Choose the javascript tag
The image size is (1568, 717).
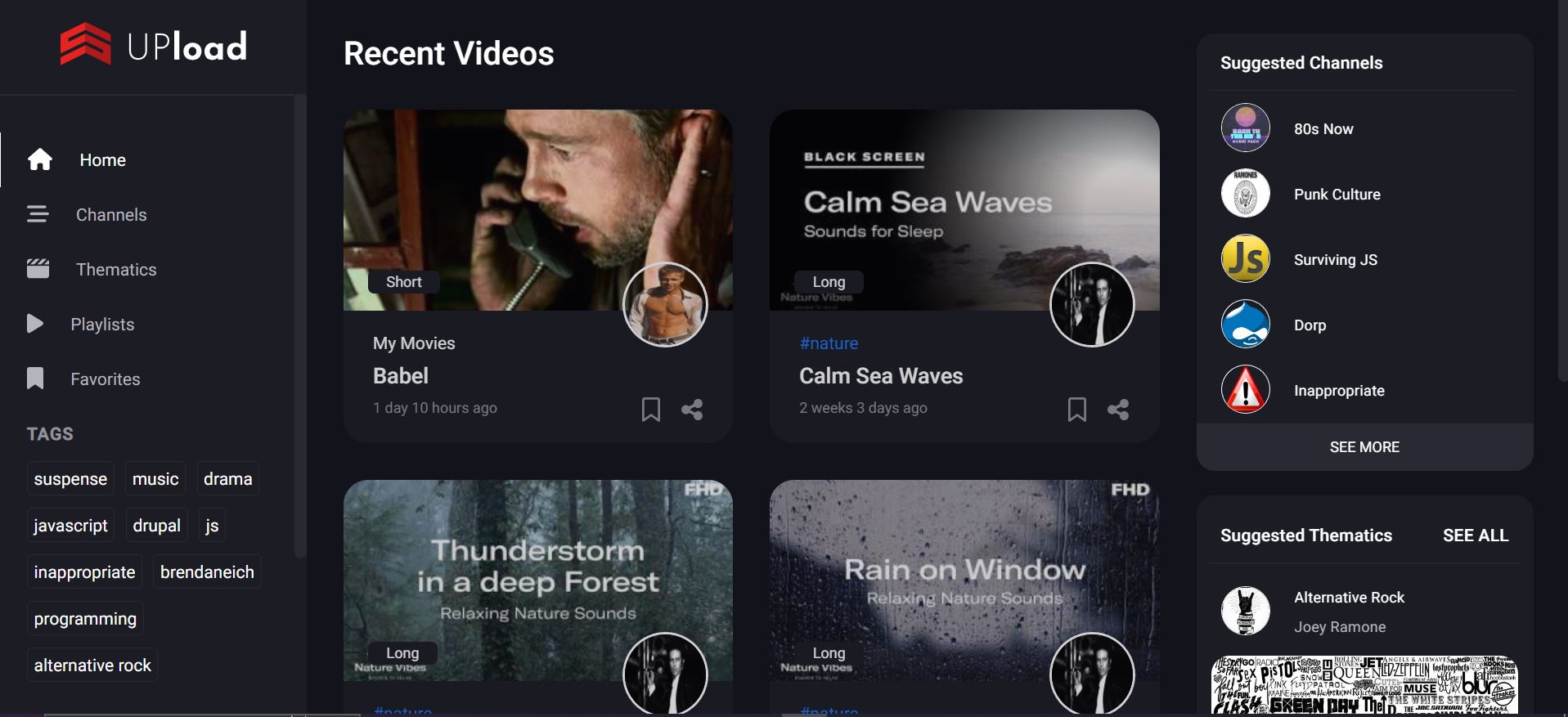click(70, 526)
